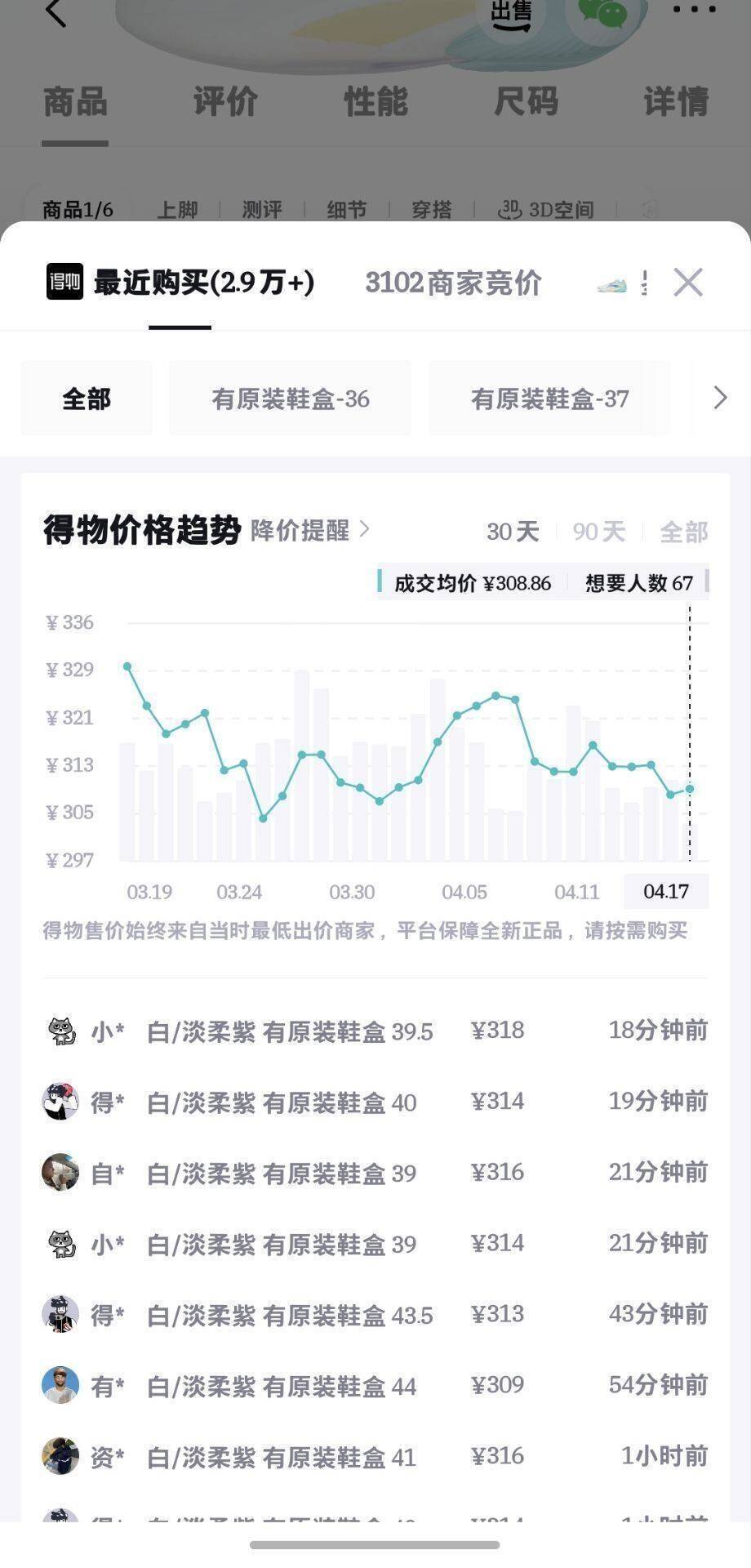
Task: Share via the WeChat icon
Action: tap(602, 12)
